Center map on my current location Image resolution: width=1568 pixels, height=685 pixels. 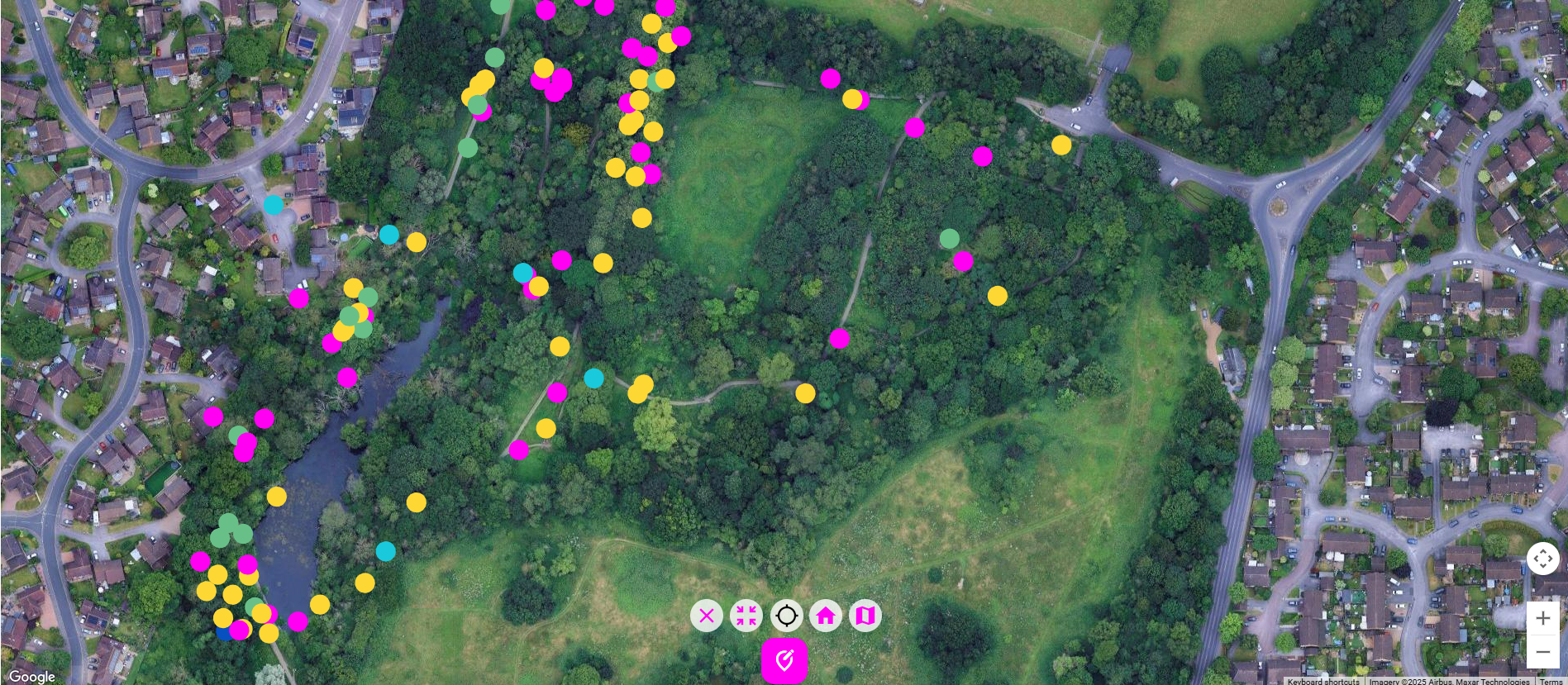(x=786, y=616)
